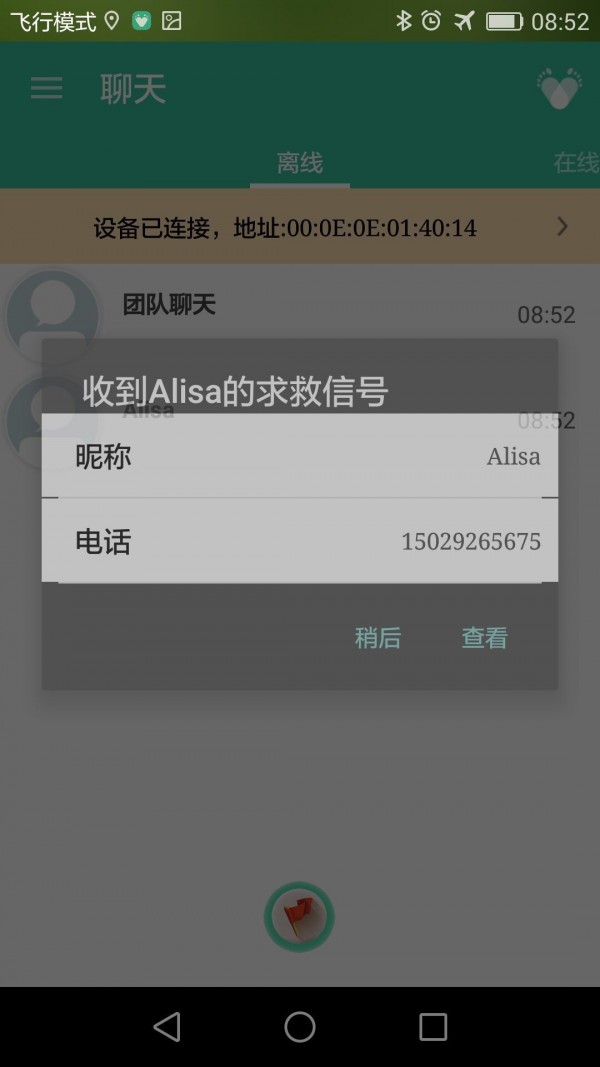Switch to the 在线 tab
Image resolution: width=600 pixels, height=1067 pixels.
[x=575, y=163]
